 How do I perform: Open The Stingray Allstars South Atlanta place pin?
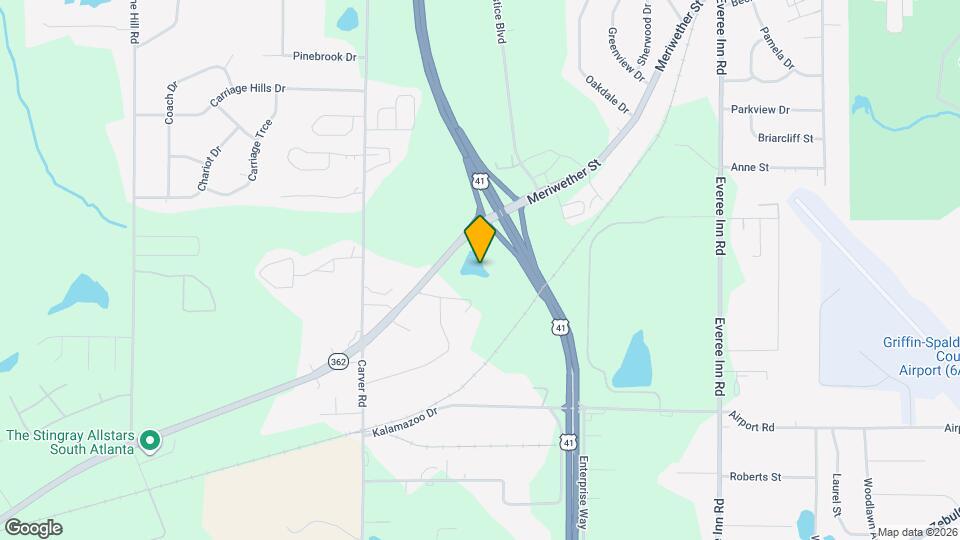149,439
